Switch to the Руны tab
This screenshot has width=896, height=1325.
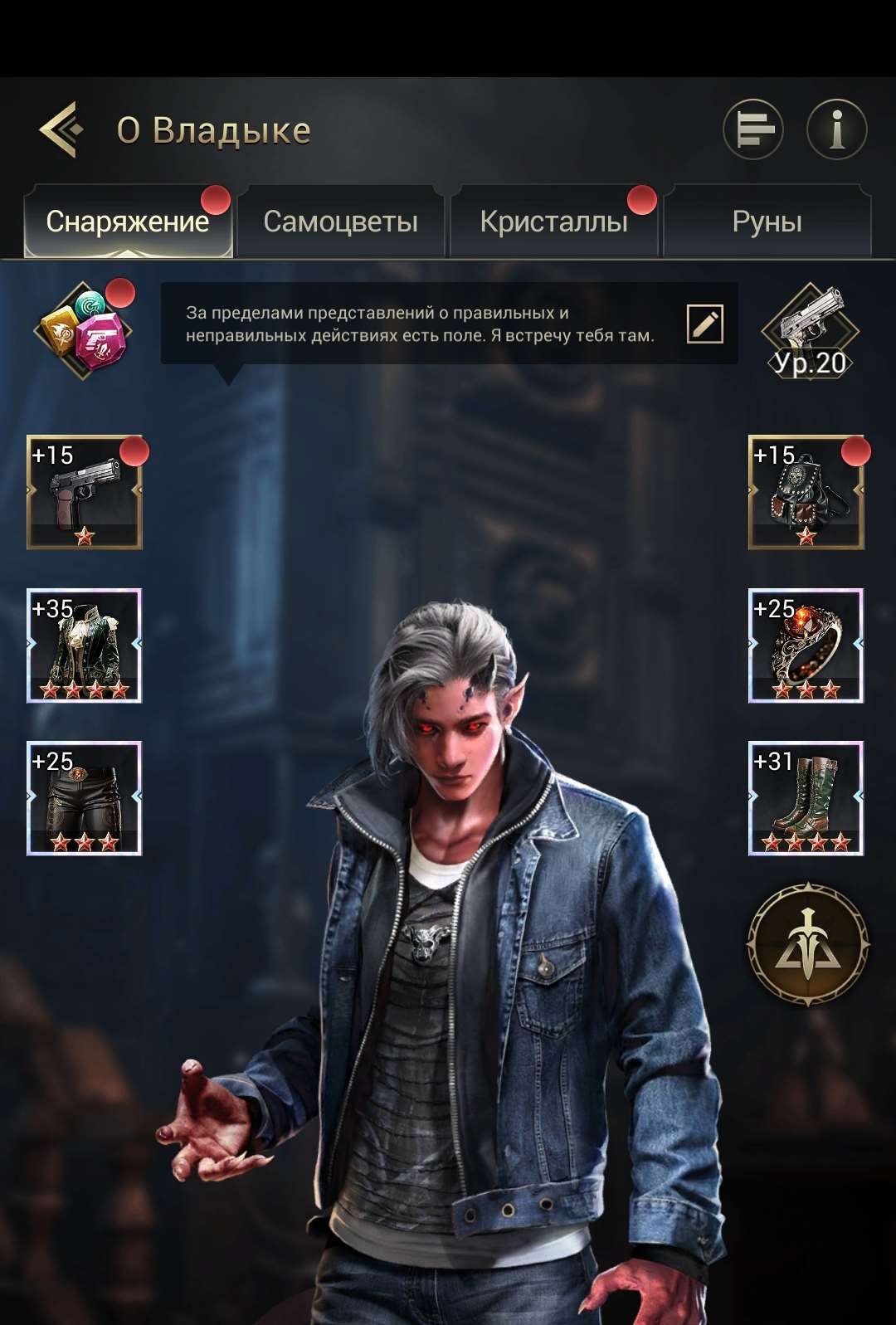[x=767, y=222]
